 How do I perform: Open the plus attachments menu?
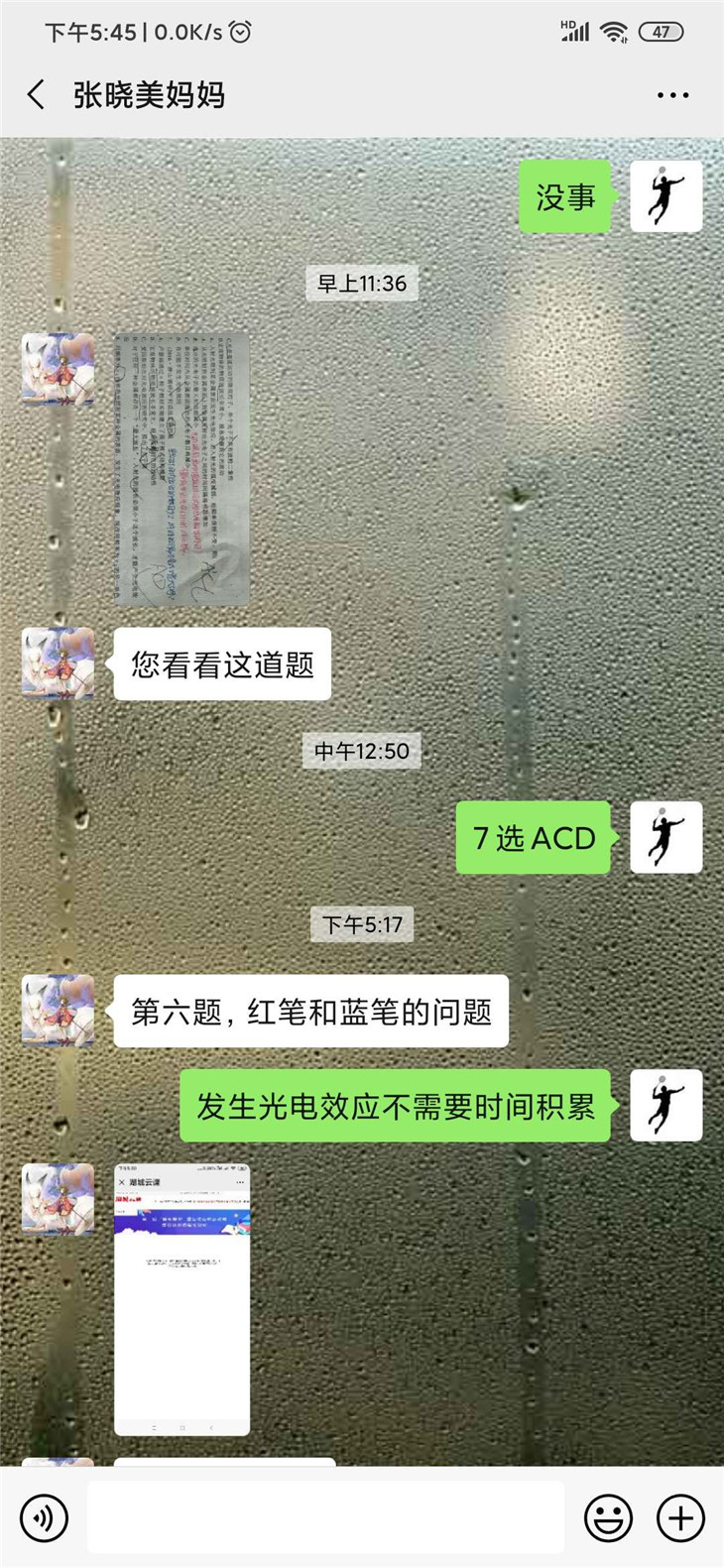pyautogui.click(x=680, y=1517)
